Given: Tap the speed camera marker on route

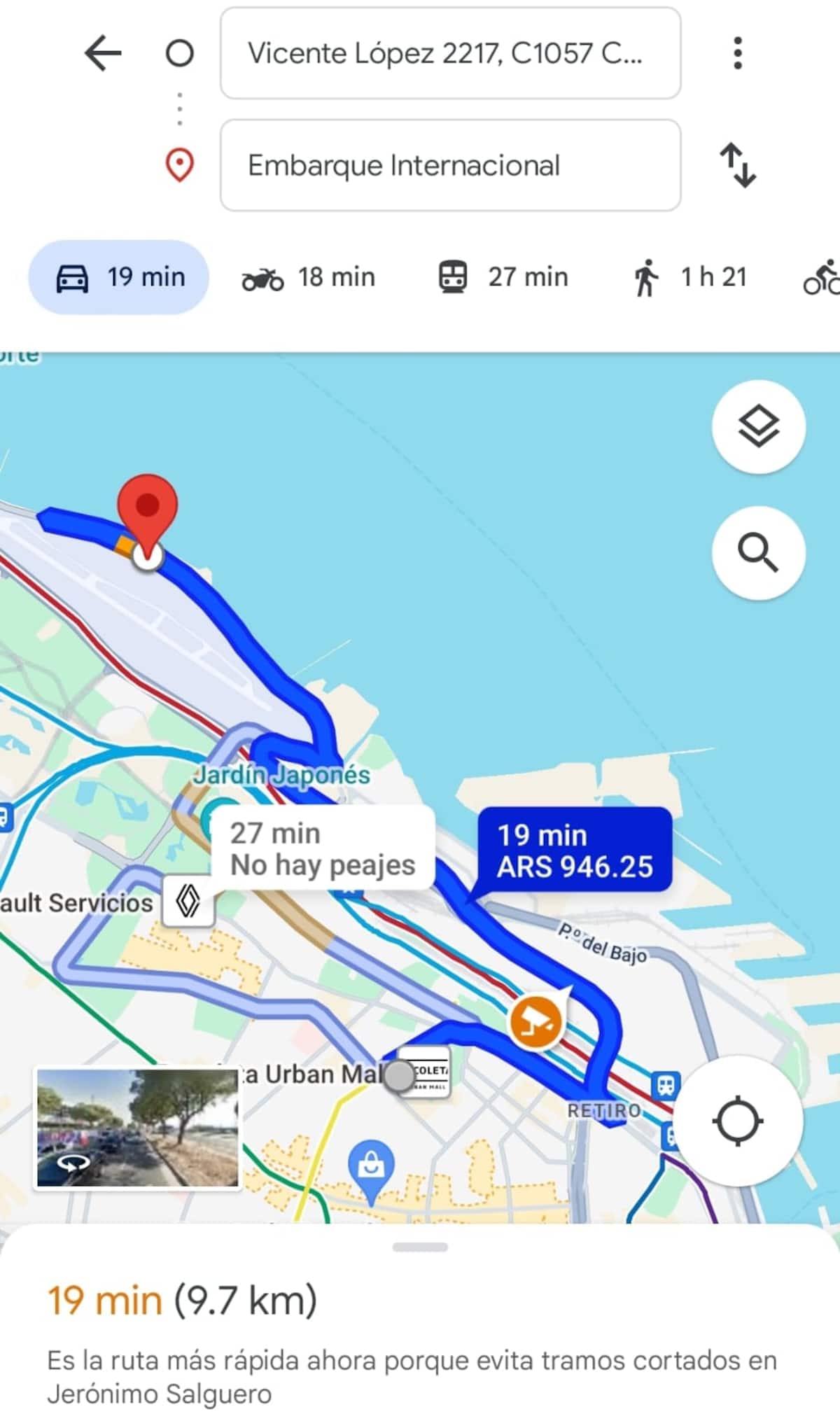Looking at the screenshot, I should tap(535, 1023).
